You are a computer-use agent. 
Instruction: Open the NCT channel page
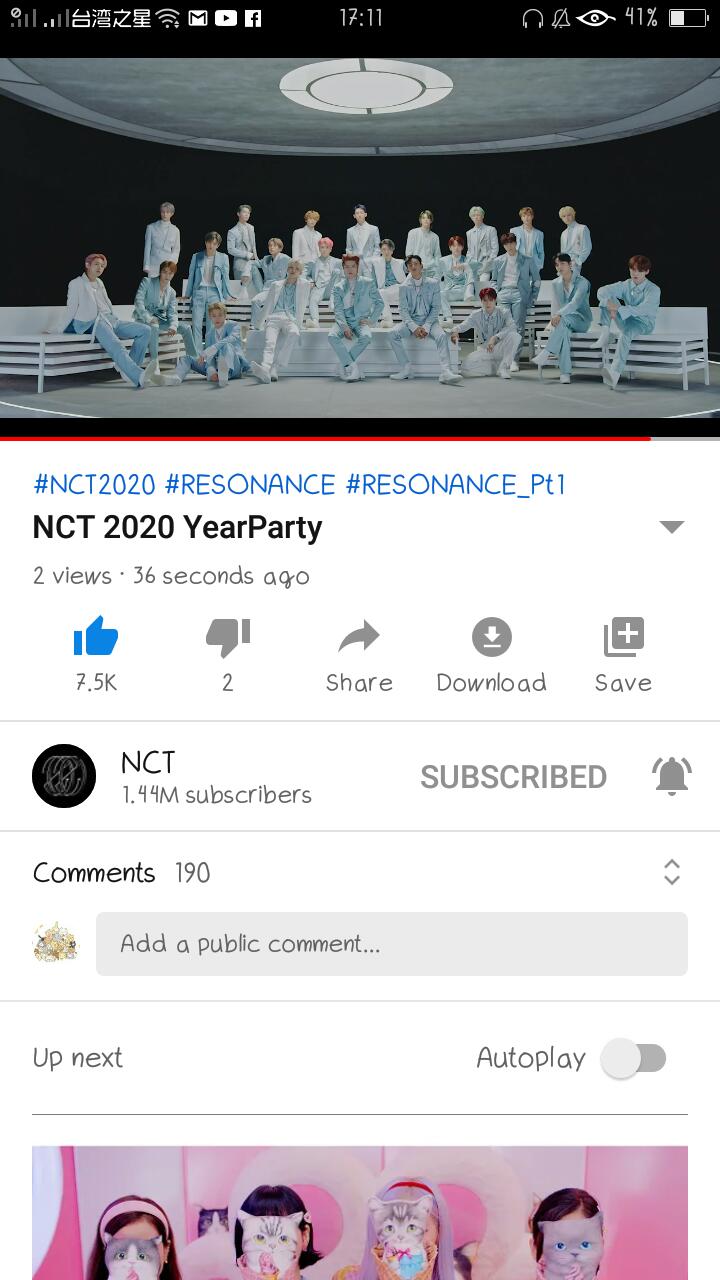[64, 776]
